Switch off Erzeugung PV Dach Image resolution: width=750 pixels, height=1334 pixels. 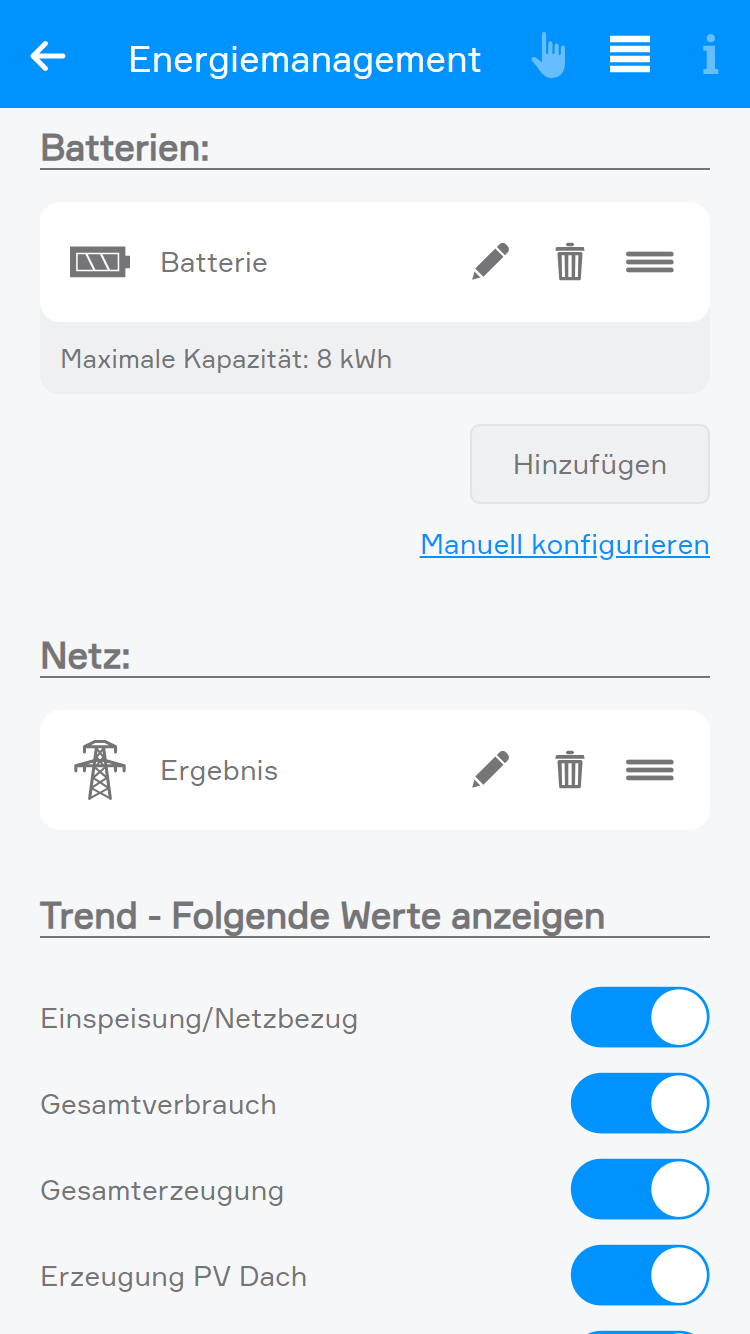point(640,1276)
